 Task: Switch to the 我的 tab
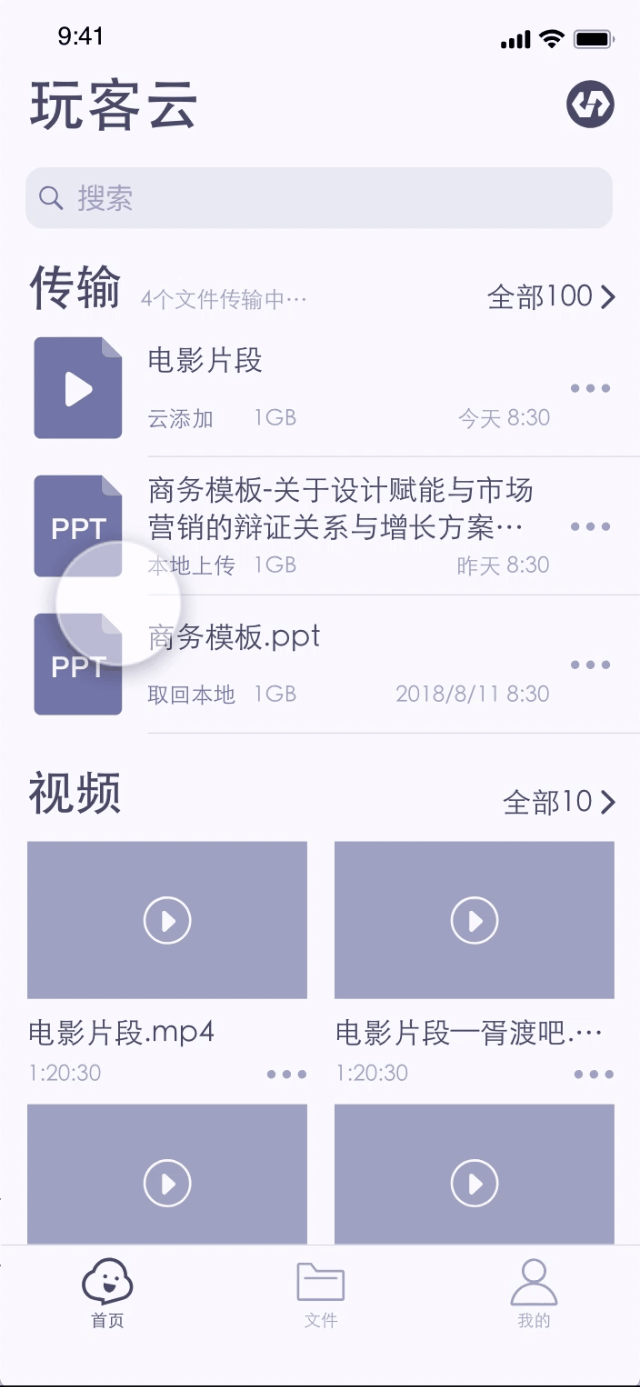coord(534,1293)
